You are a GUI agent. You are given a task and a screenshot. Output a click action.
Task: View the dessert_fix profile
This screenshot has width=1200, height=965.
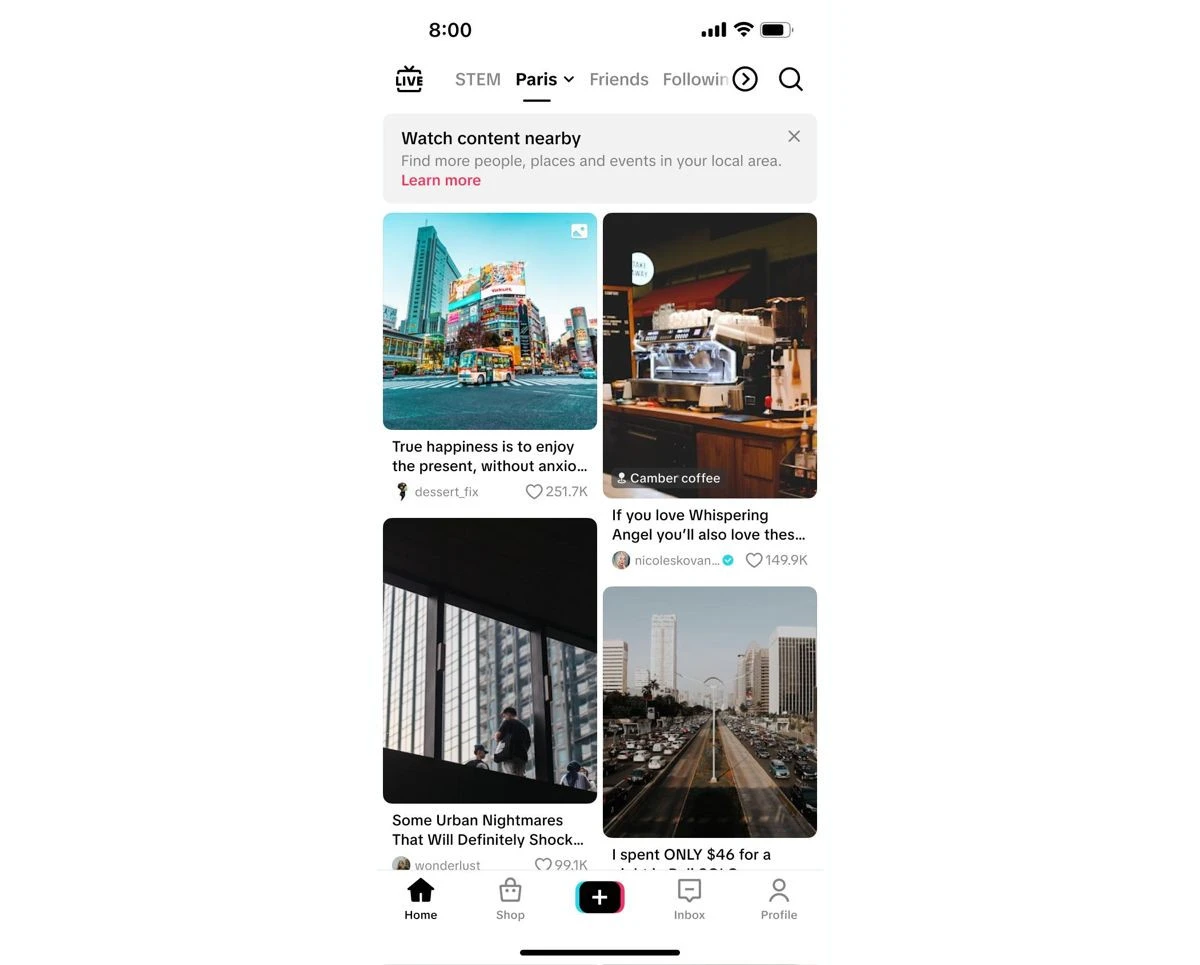tap(445, 492)
